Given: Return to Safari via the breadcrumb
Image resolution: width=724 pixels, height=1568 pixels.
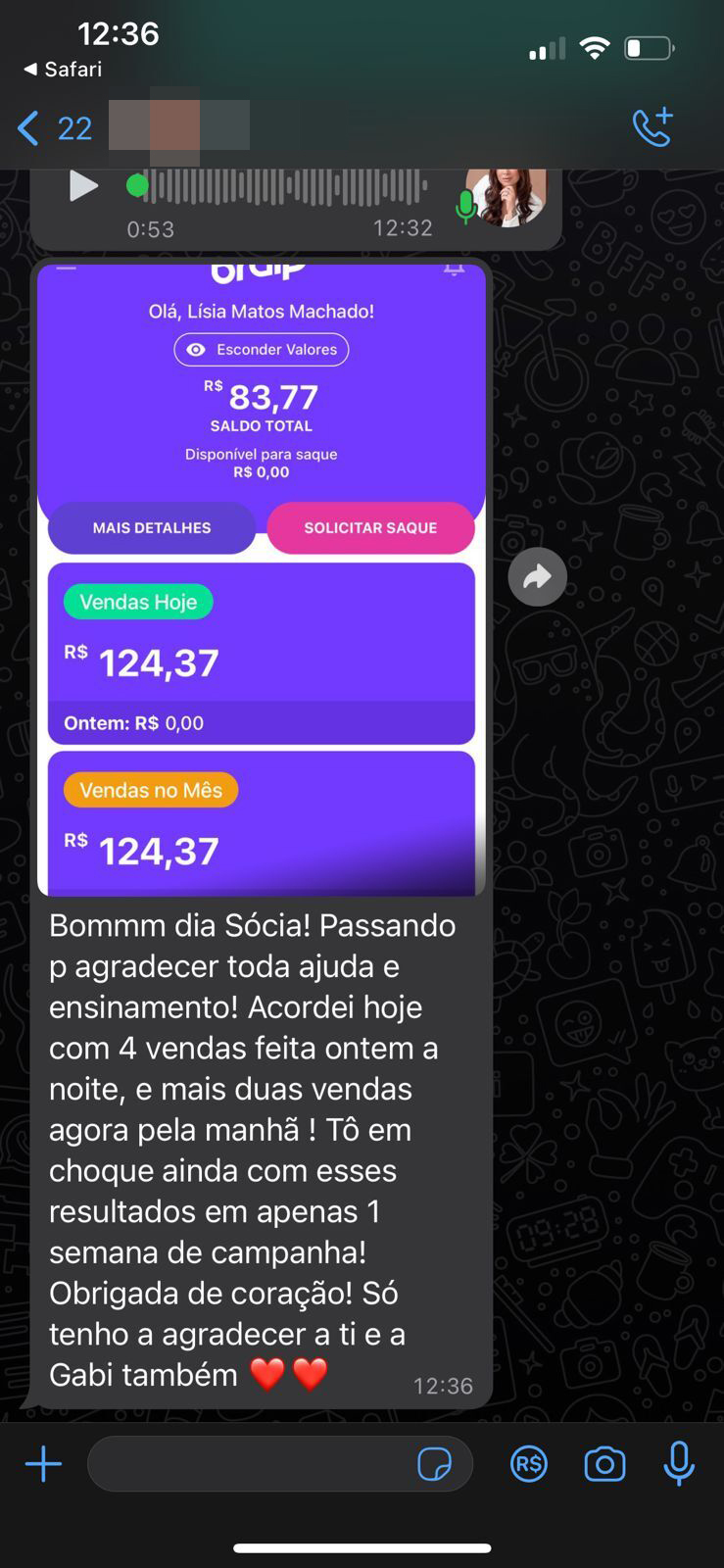Looking at the screenshot, I should 62,70.
